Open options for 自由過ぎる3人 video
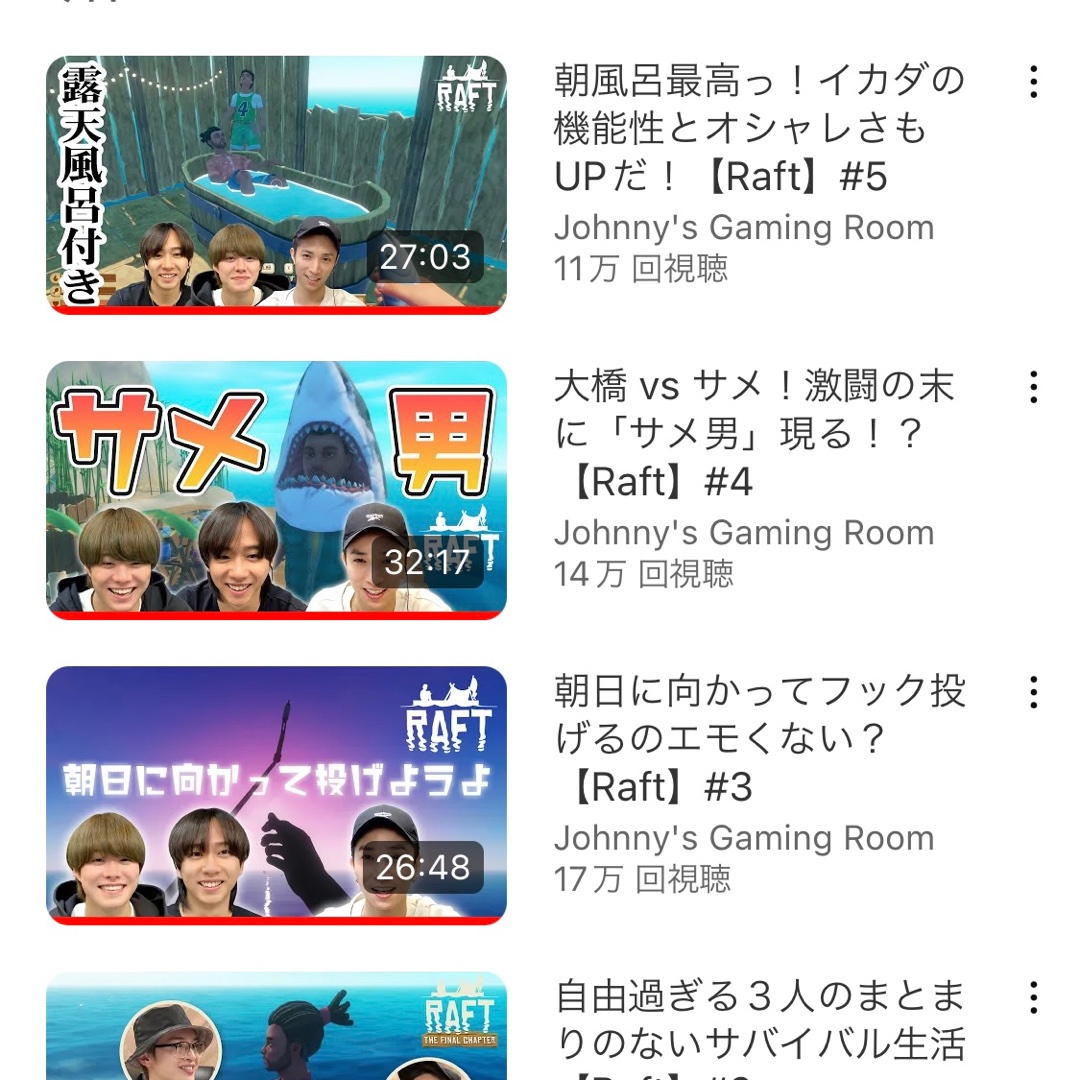This screenshot has height=1080, width=1080. pyautogui.click(x=1033, y=997)
